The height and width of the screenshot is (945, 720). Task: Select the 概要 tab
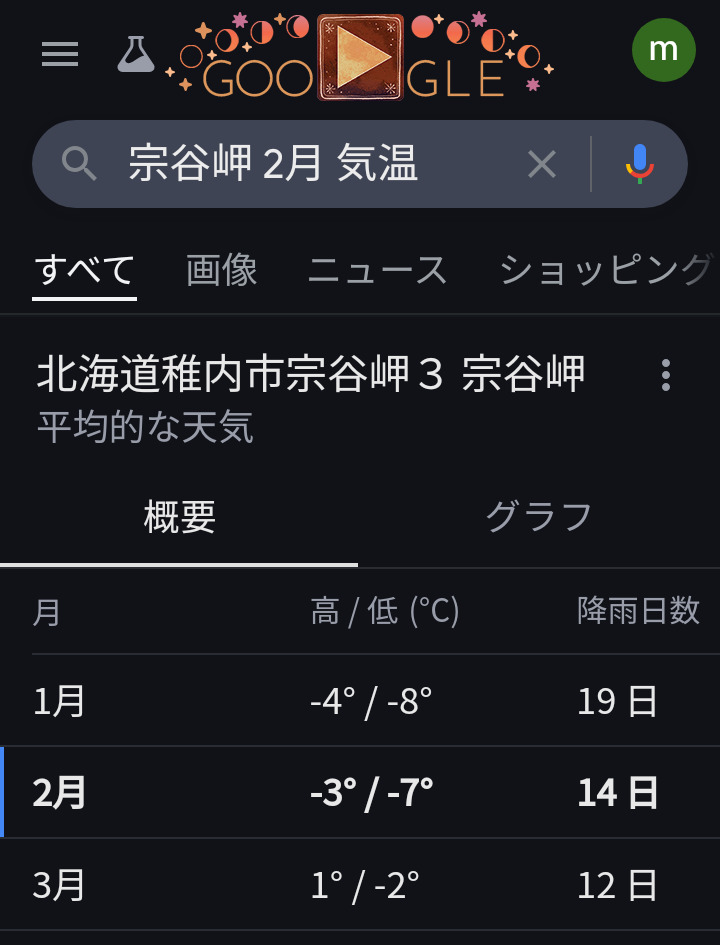tap(179, 518)
